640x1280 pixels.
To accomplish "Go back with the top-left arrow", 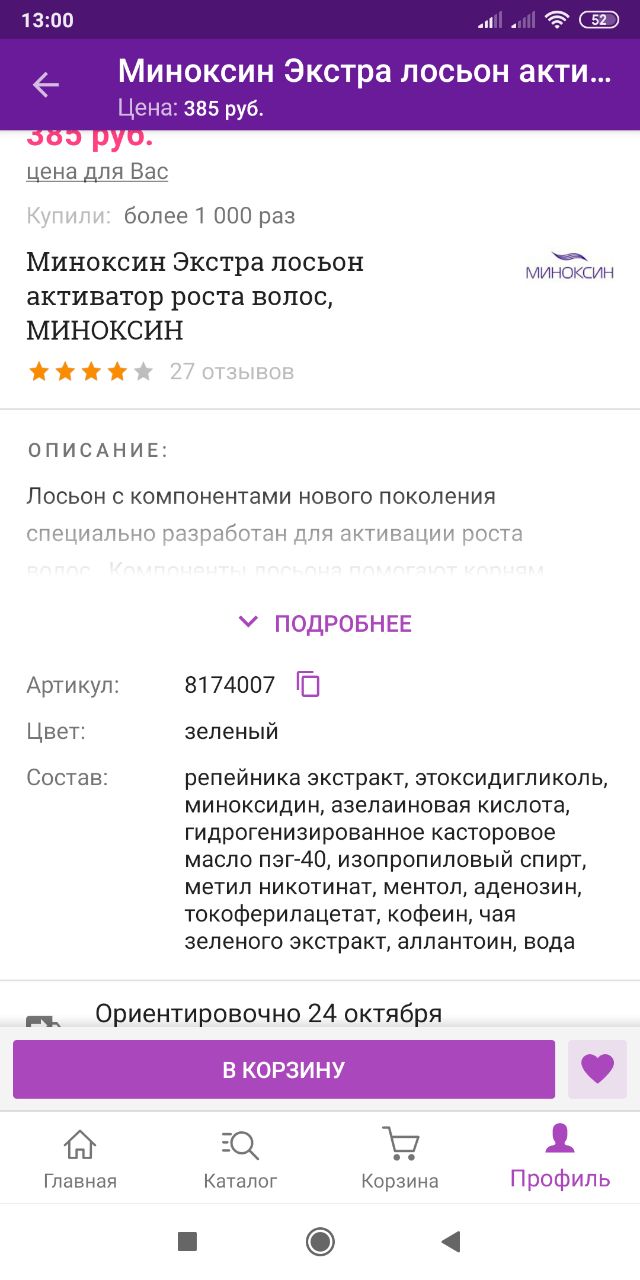I will [46, 85].
